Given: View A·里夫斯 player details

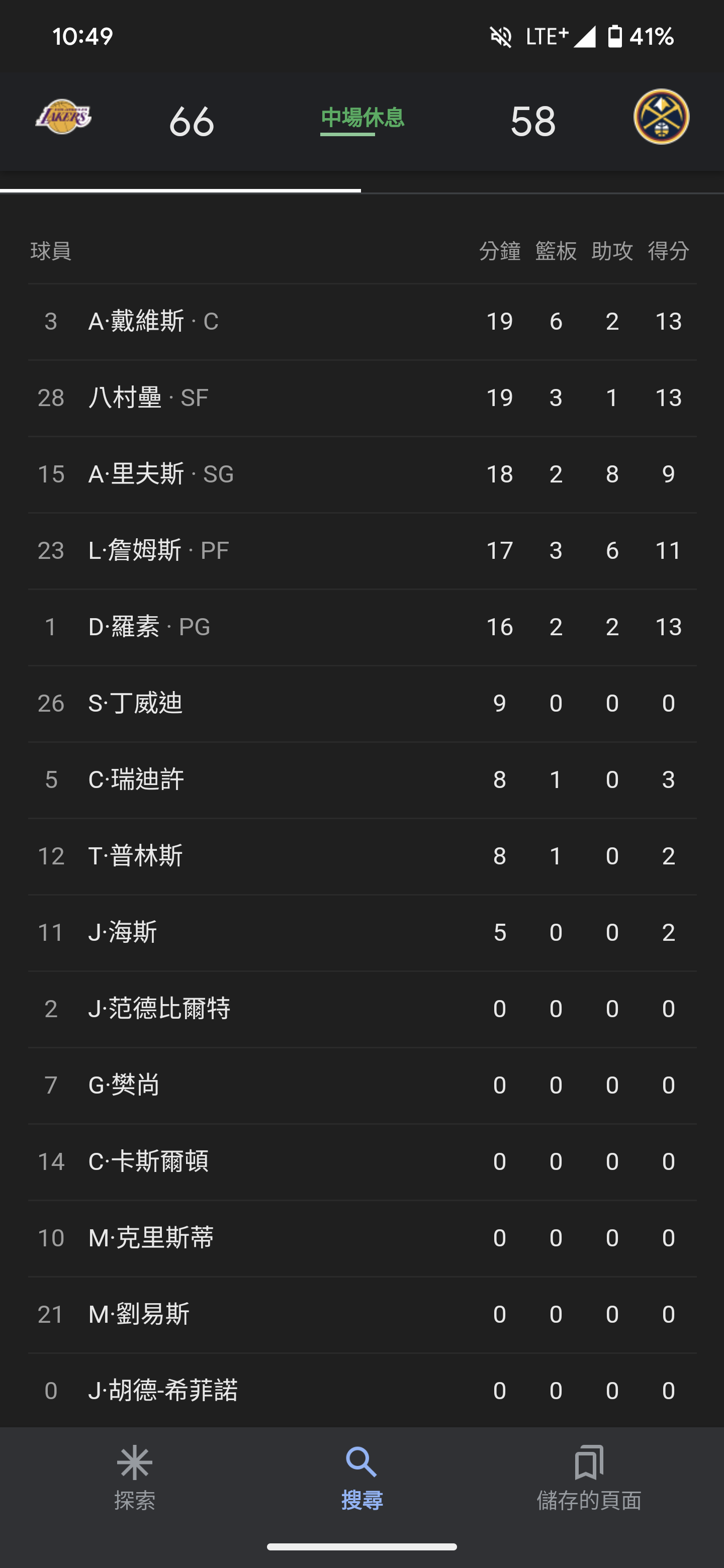Looking at the screenshot, I should (361, 474).
